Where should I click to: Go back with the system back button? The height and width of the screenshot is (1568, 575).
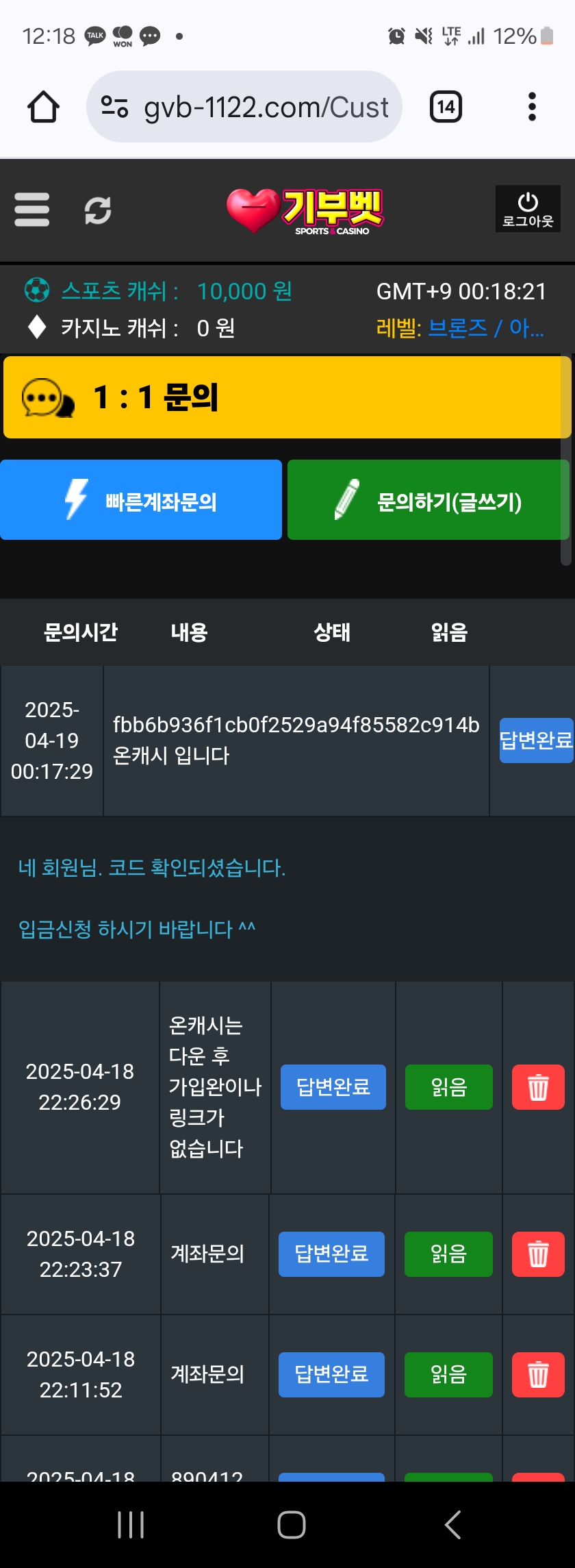(x=452, y=1524)
